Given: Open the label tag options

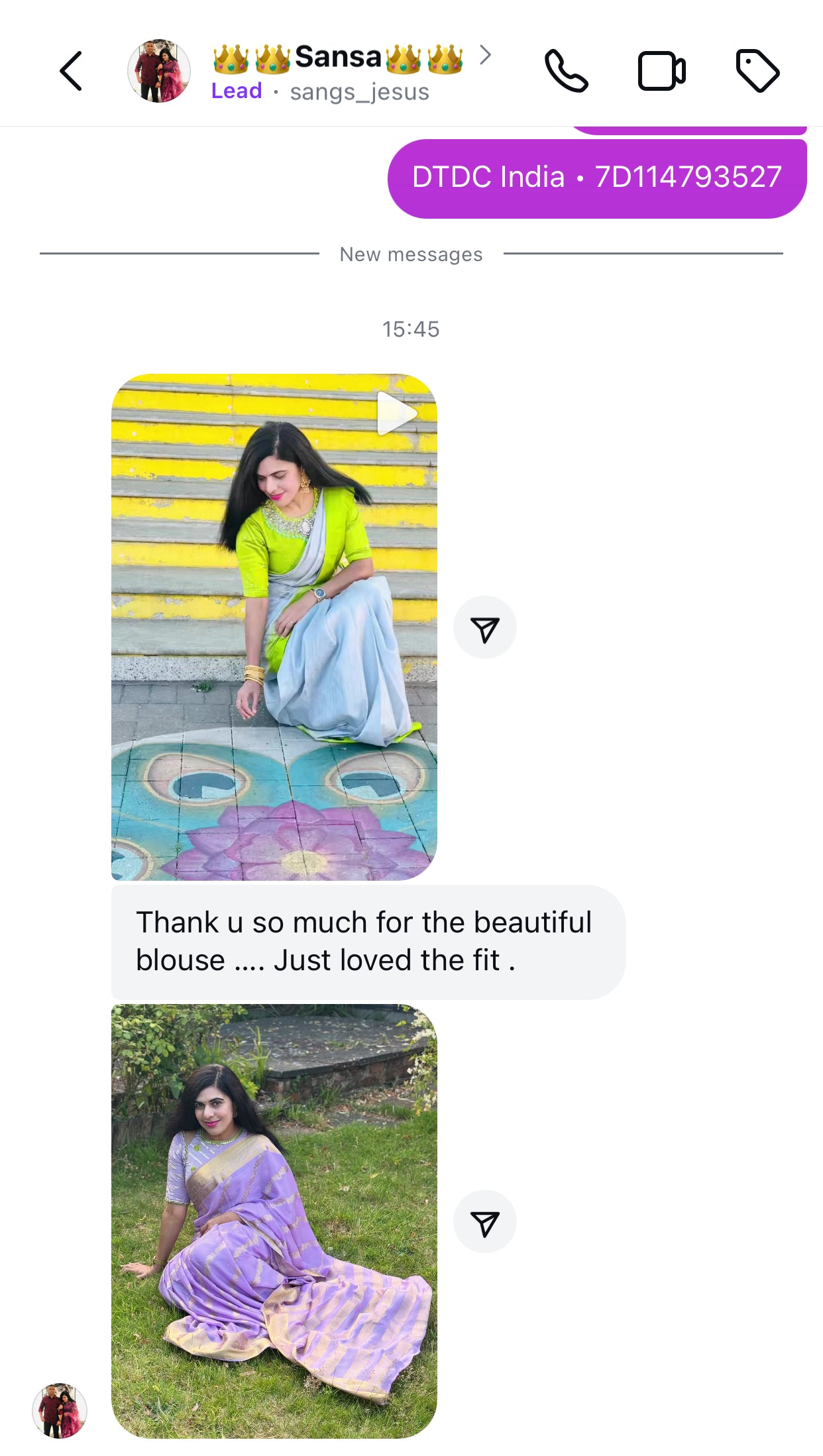Looking at the screenshot, I should (757, 71).
